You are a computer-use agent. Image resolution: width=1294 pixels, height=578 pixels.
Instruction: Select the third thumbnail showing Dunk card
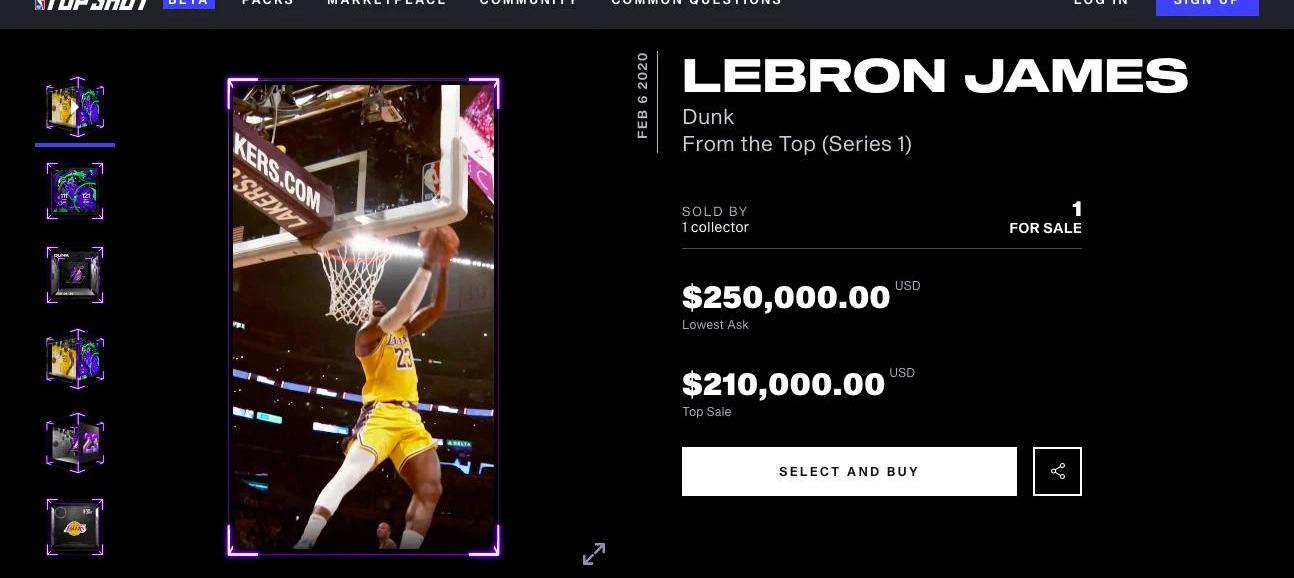[x=75, y=275]
